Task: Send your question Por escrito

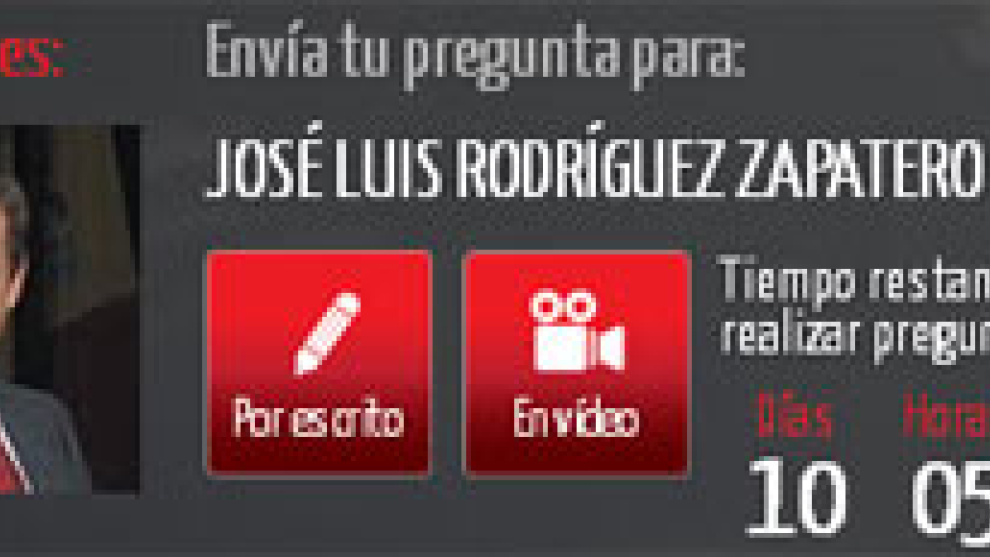Action: 318,363
